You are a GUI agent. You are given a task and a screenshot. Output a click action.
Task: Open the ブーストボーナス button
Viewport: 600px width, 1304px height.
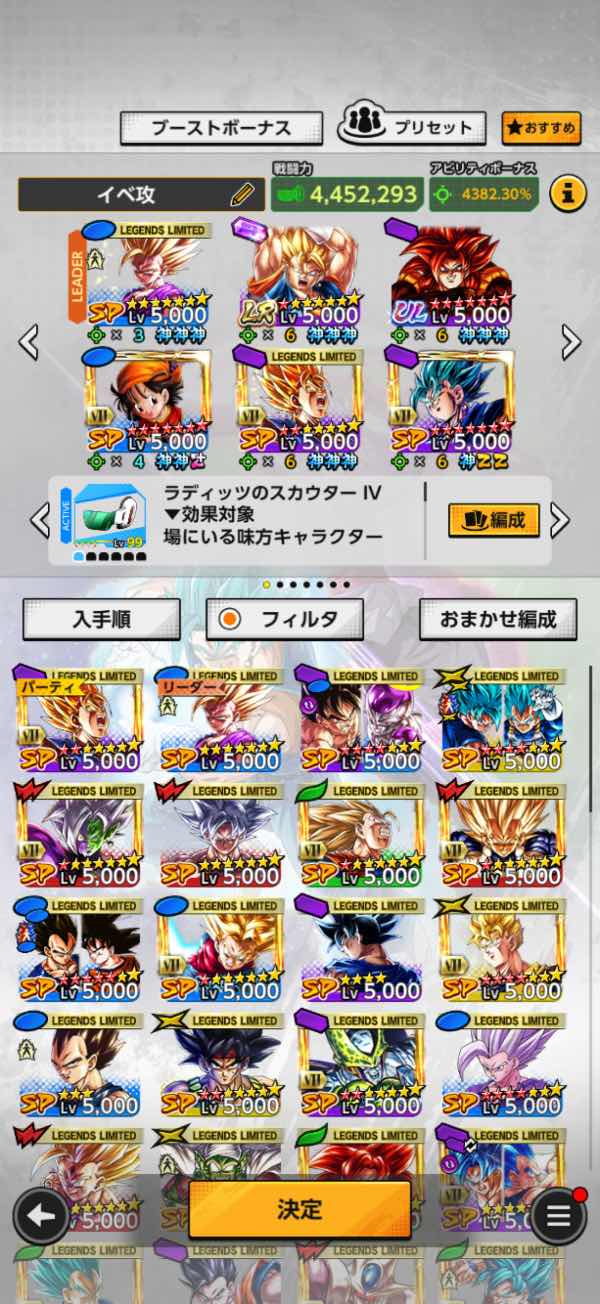(x=221, y=128)
